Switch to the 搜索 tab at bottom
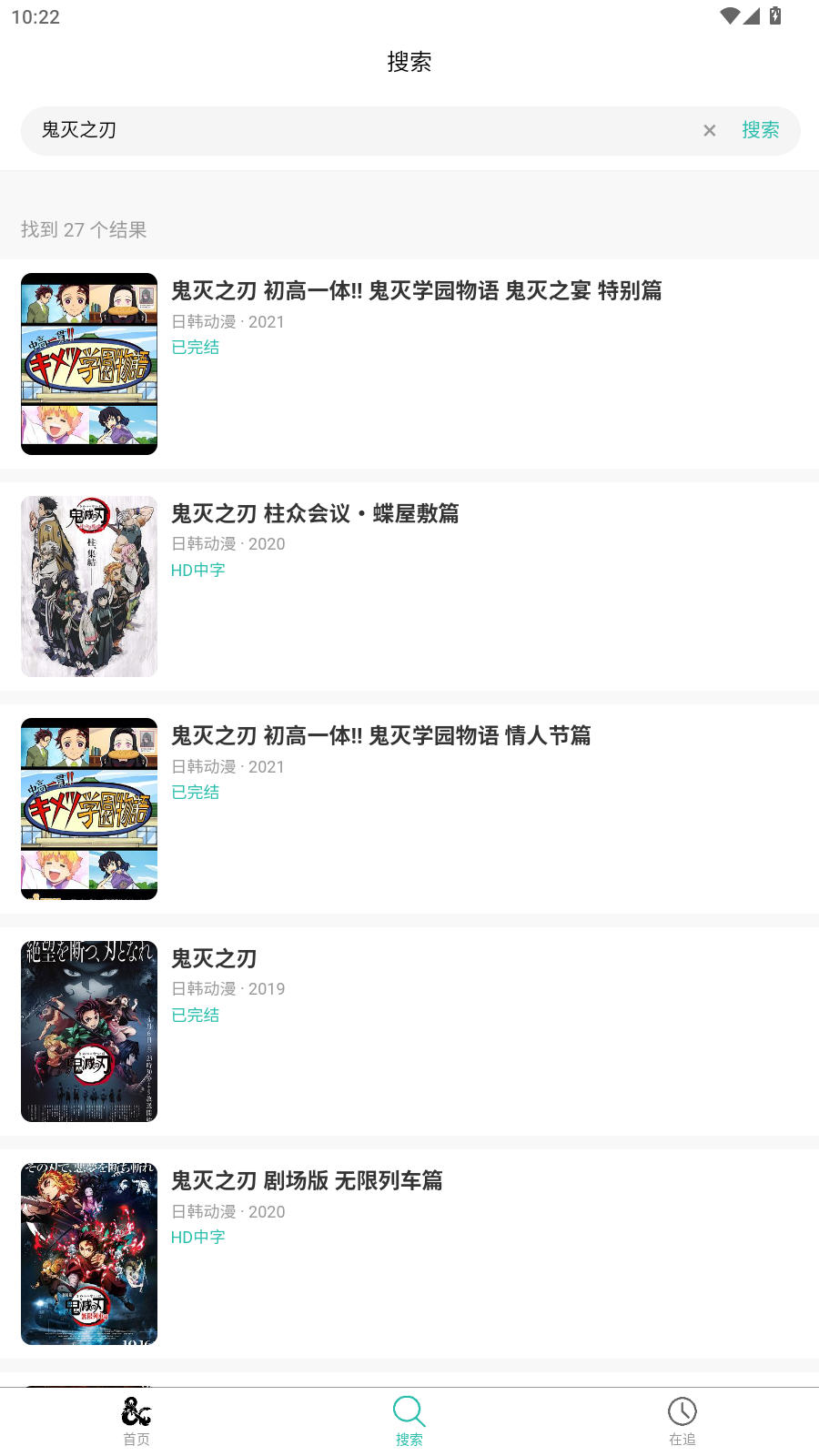Screen dimensions: 819x1456 [409, 1420]
